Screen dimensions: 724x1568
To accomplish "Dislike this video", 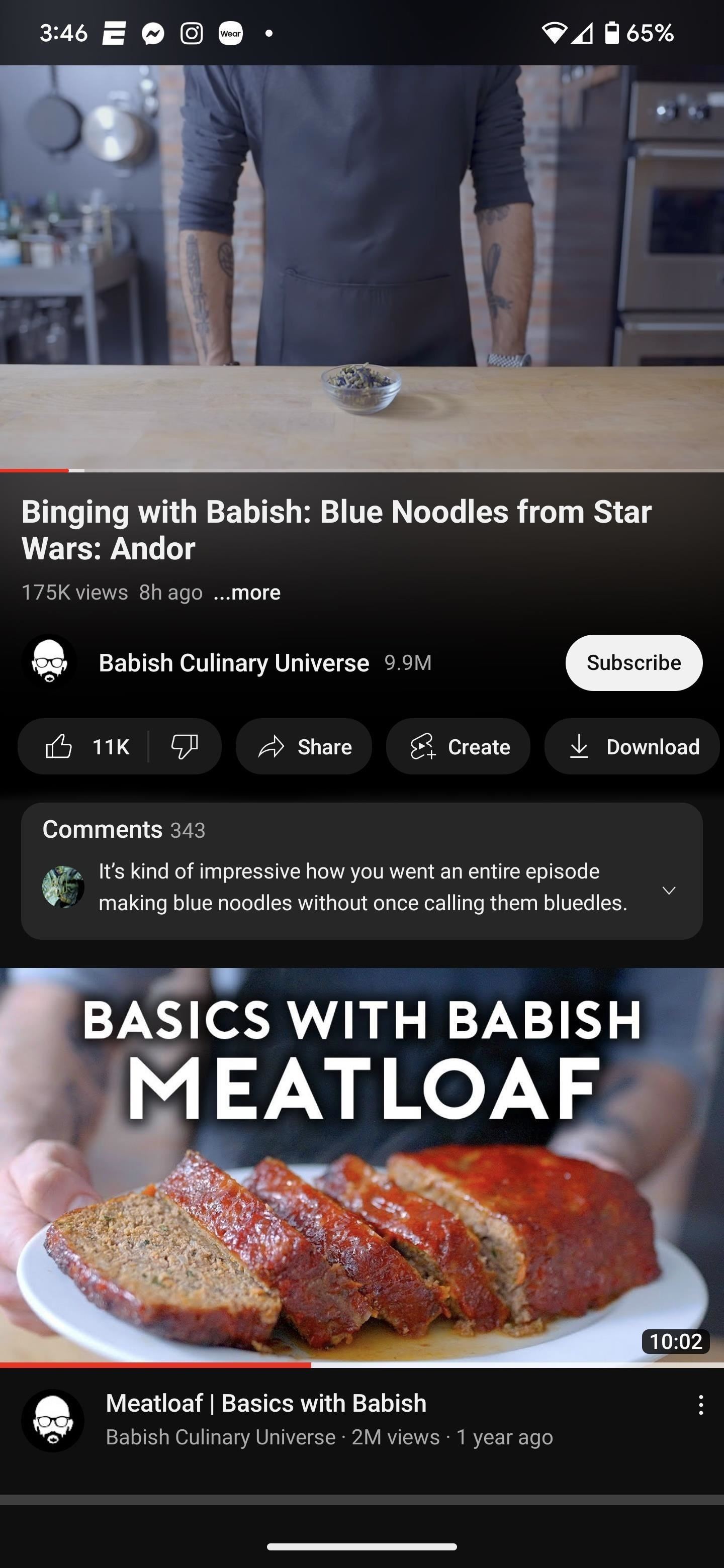I will click(185, 746).
